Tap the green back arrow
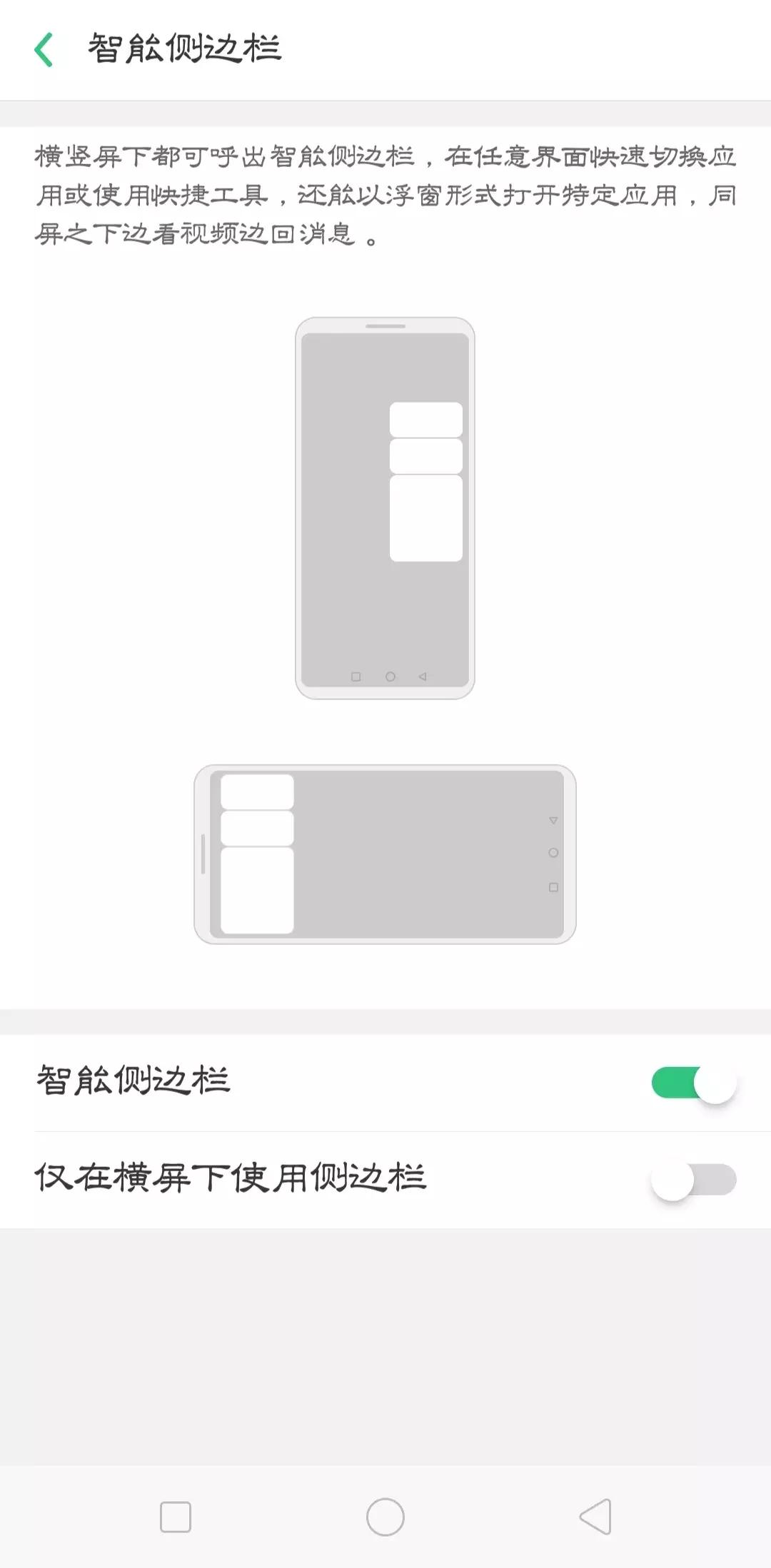The height and width of the screenshot is (1568, 771). coord(44,47)
